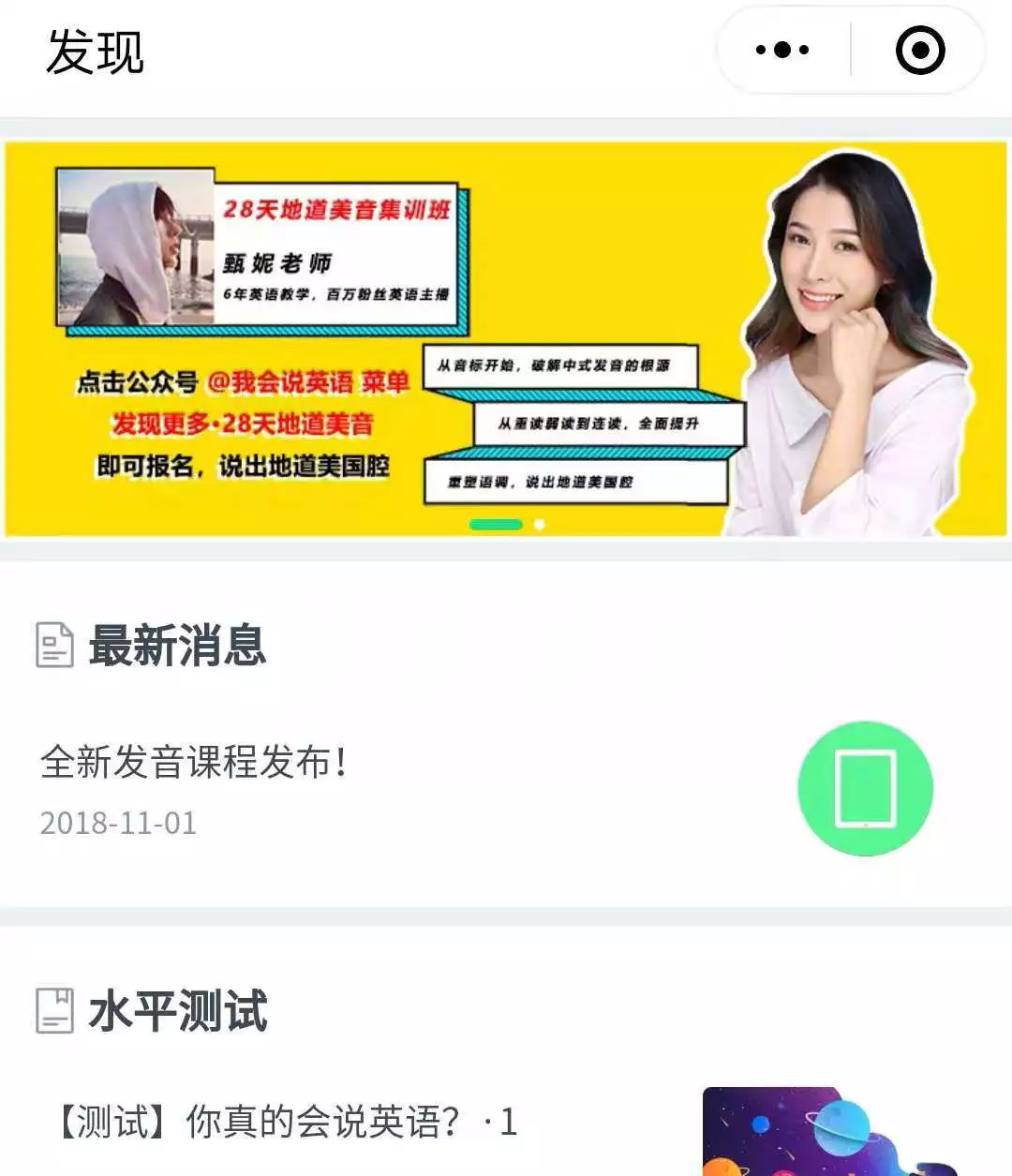Open the mini program more-options menu

pyautogui.click(x=782, y=50)
